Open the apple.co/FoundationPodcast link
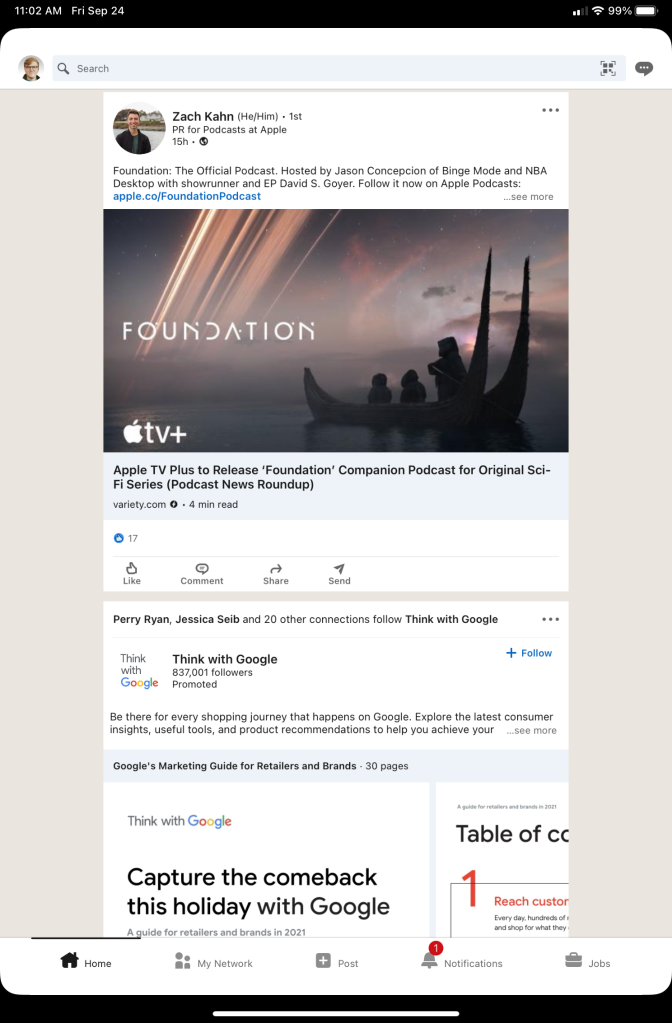672x1023 pixels. [187, 196]
